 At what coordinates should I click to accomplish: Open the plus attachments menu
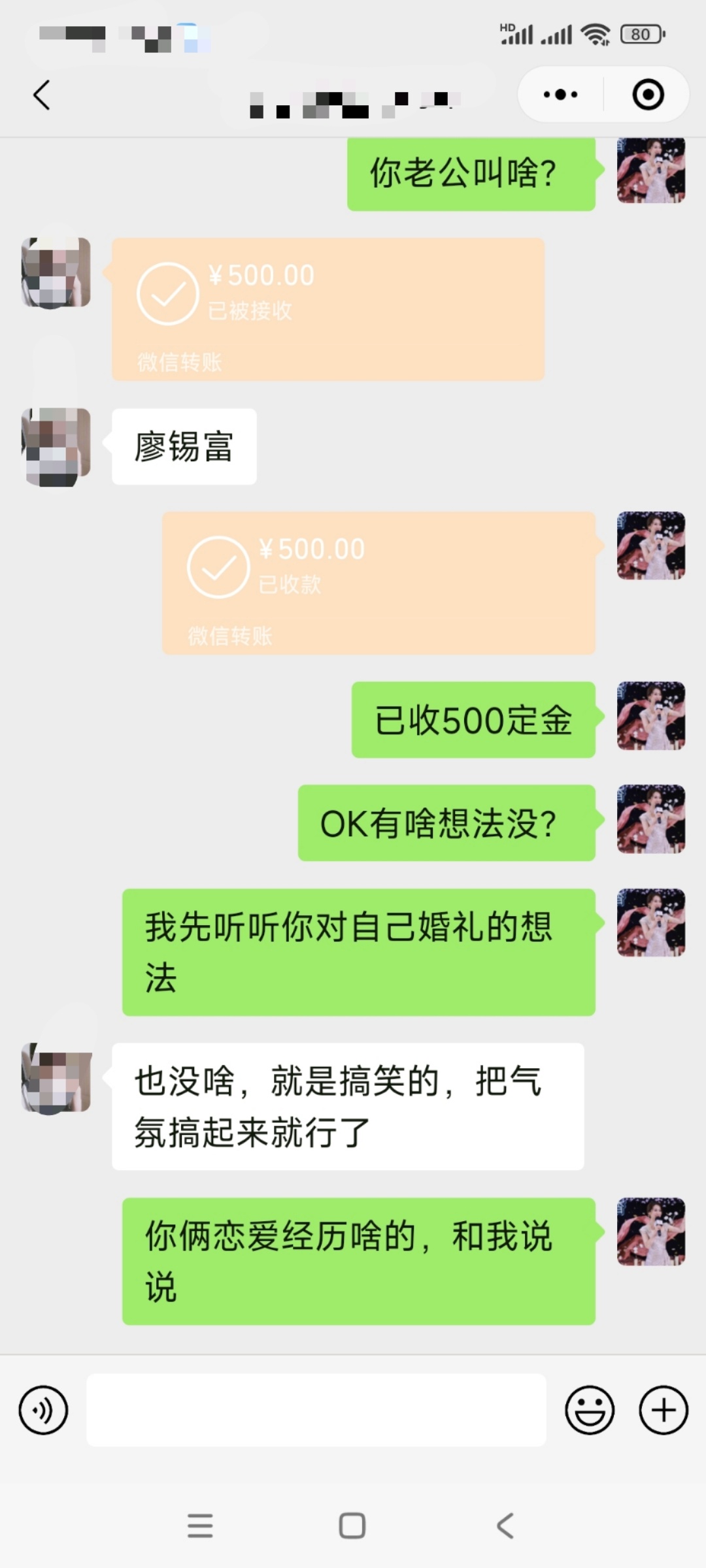pyautogui.click(x=663, y=1410)
